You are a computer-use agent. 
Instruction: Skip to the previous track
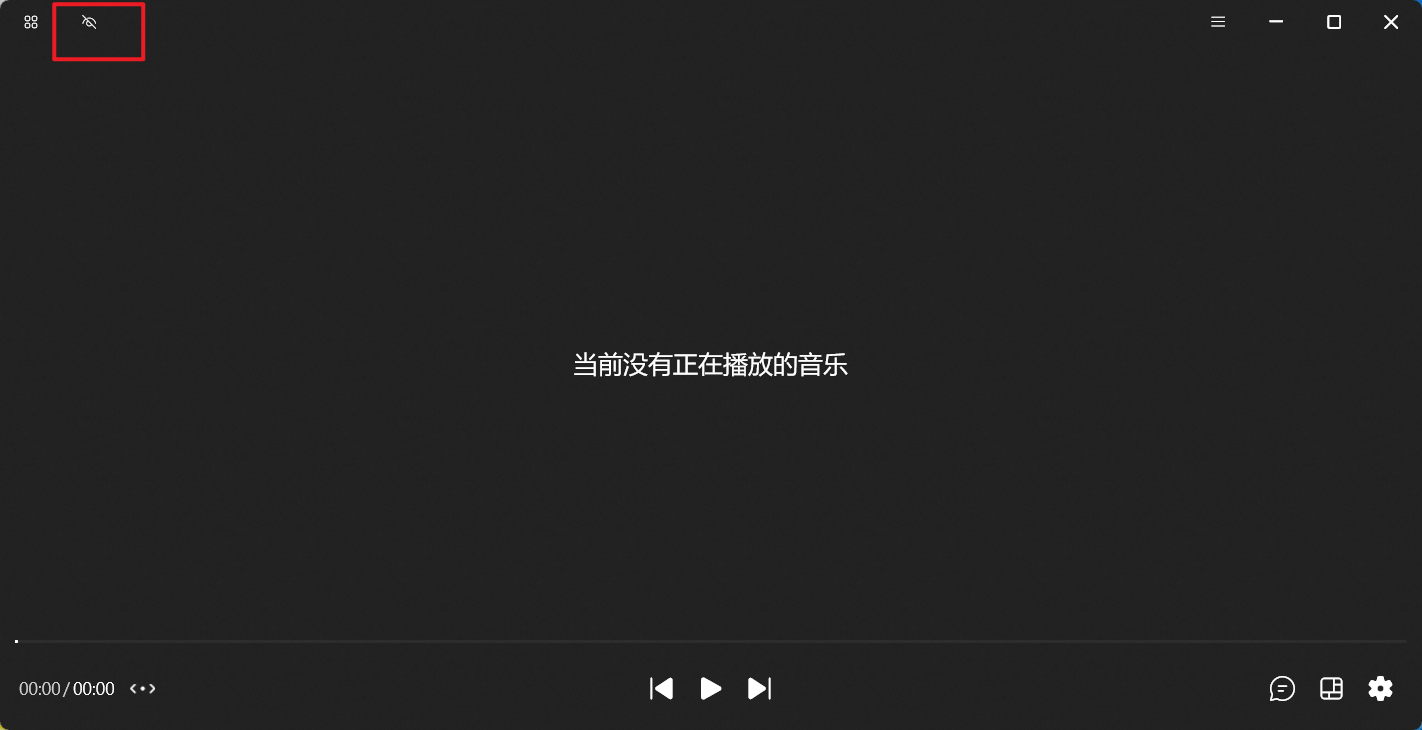[661, 688]
